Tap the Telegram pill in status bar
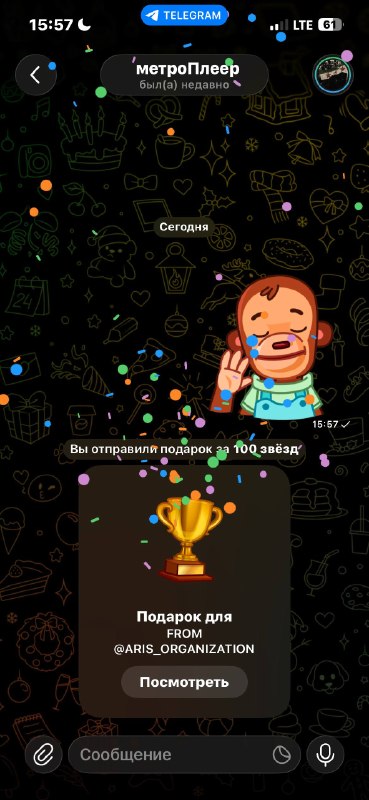 pos(184,15)
